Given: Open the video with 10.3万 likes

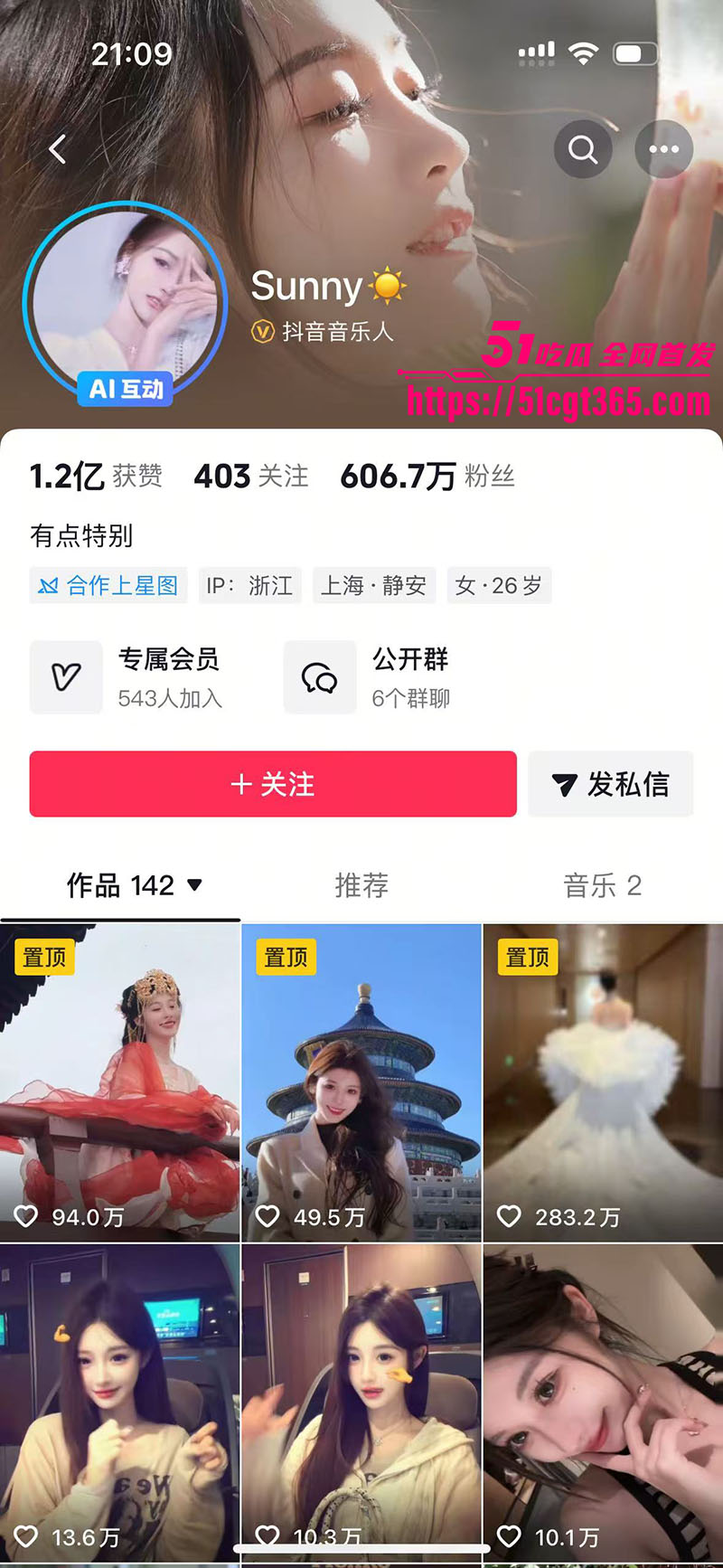Looking at the screenshot, I should coord(361,1402).
